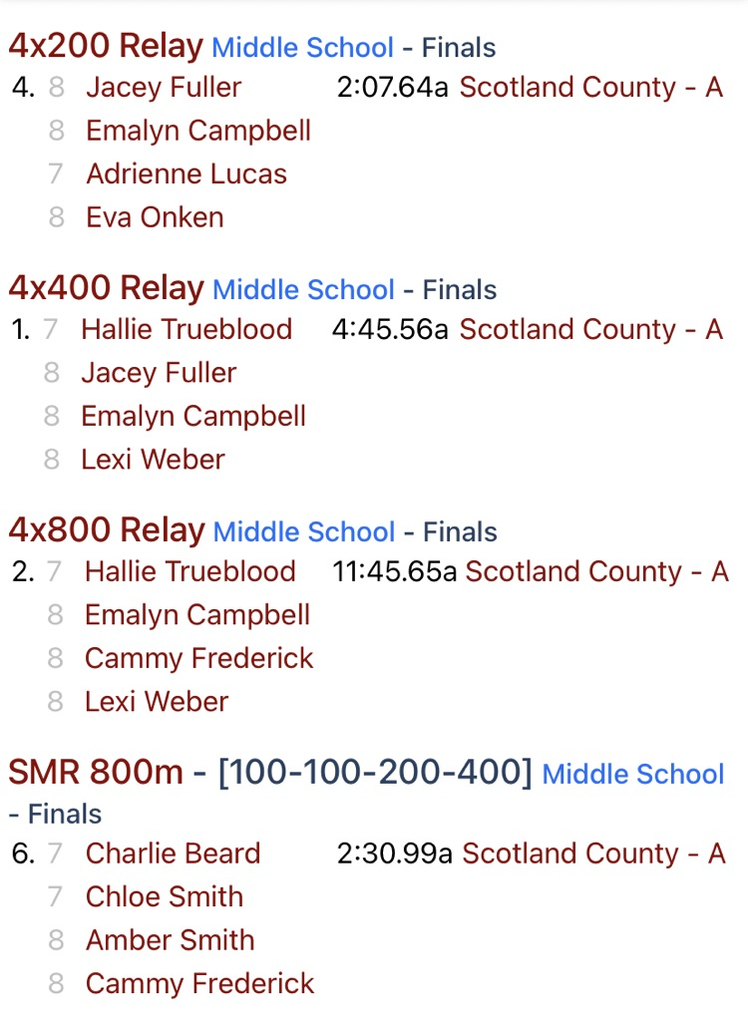This screenshot has height=1024, width=748.
Task: Open the 4x800 Relay event link
Action: pos(105,530)
